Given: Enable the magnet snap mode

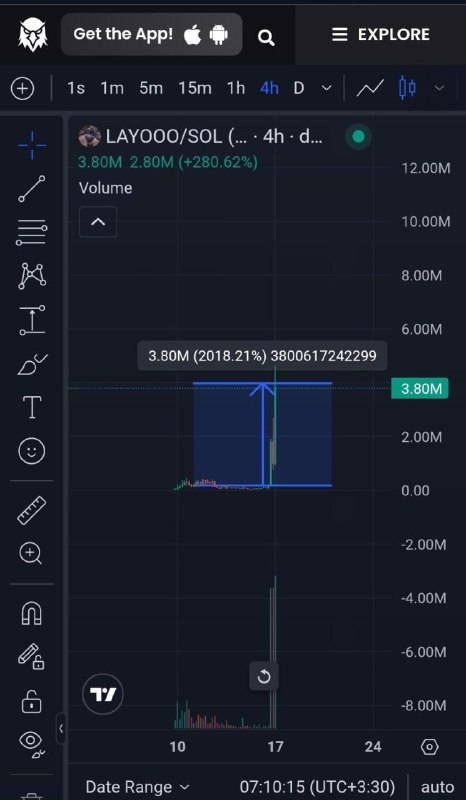Looking at the screenshot, I should (32, 612).
